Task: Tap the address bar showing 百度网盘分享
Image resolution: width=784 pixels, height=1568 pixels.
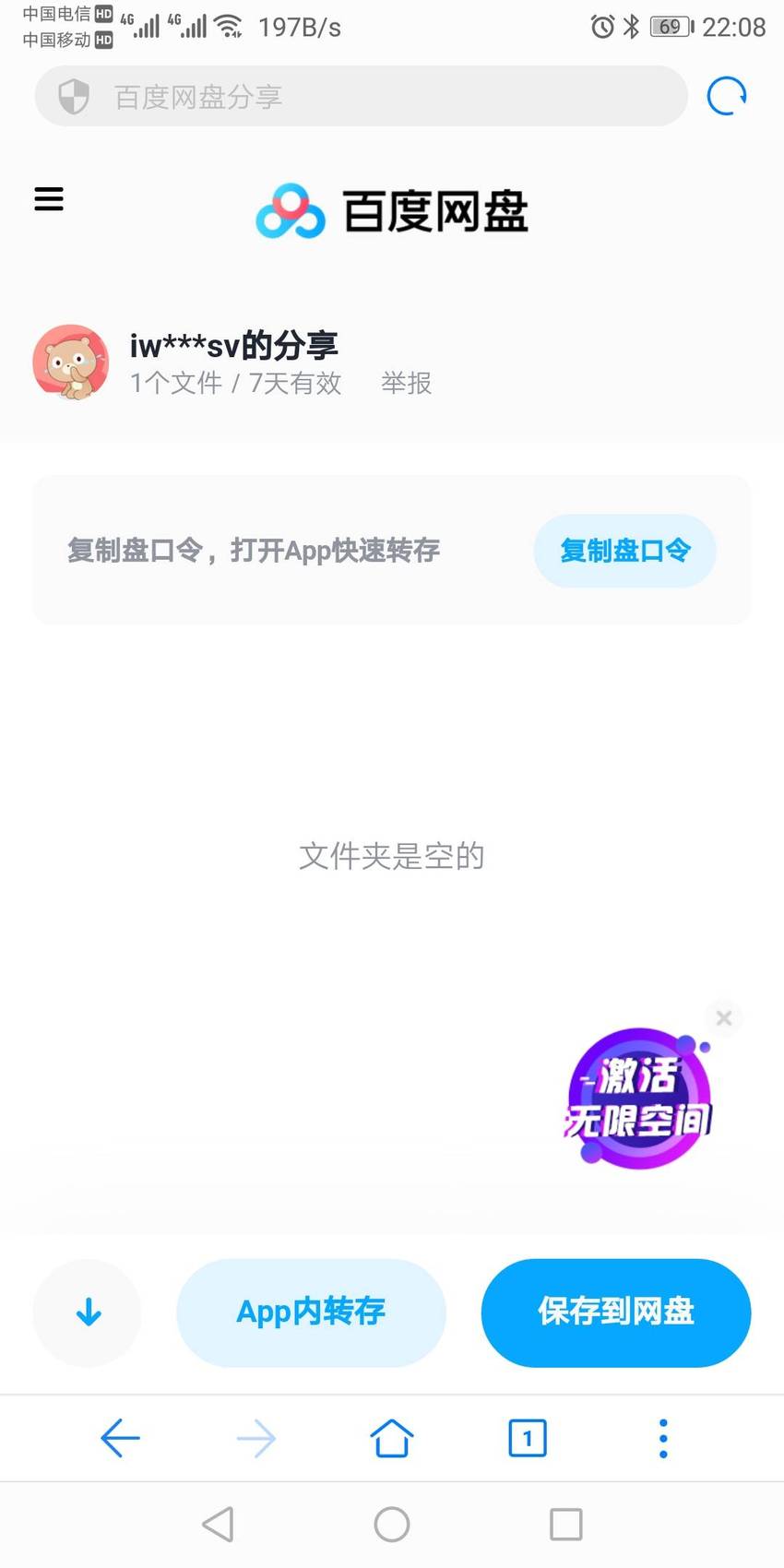Action: pos(361,96)
